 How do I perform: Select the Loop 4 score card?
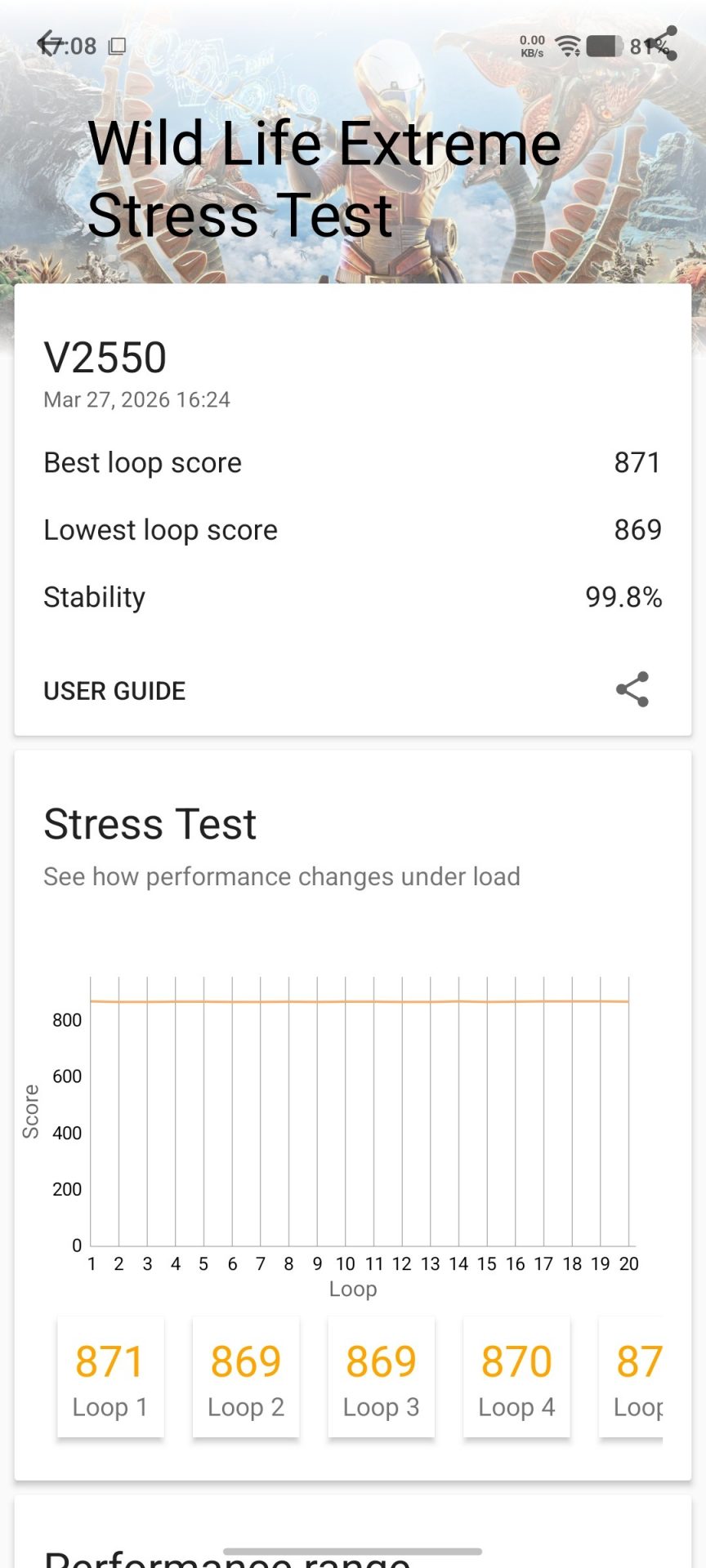coord(516,1378)
